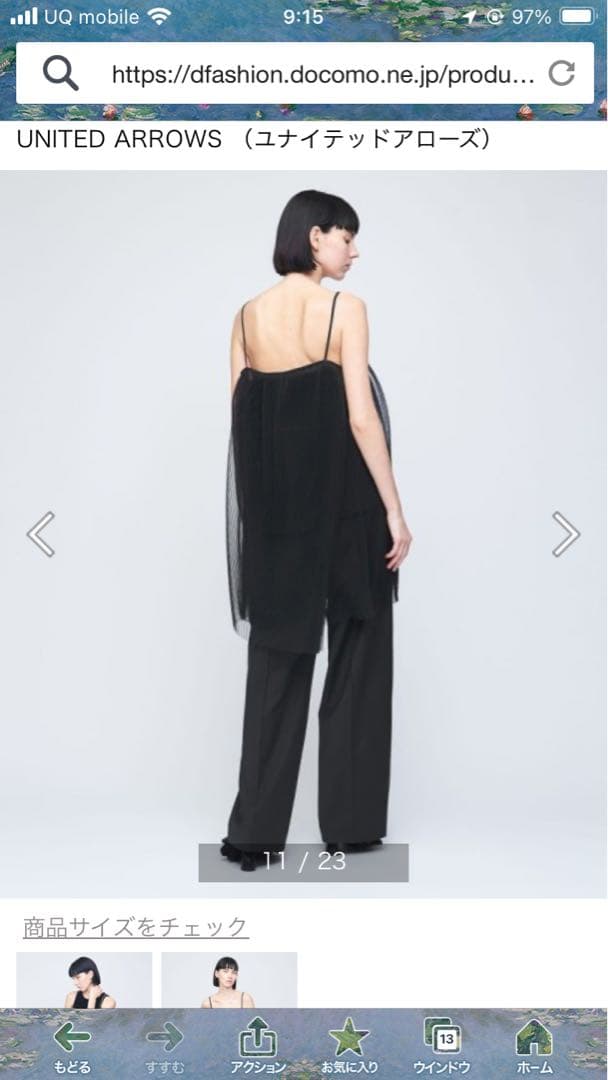Reload the current page
The height and width of the screenshot is (1080, 608).
563,73
